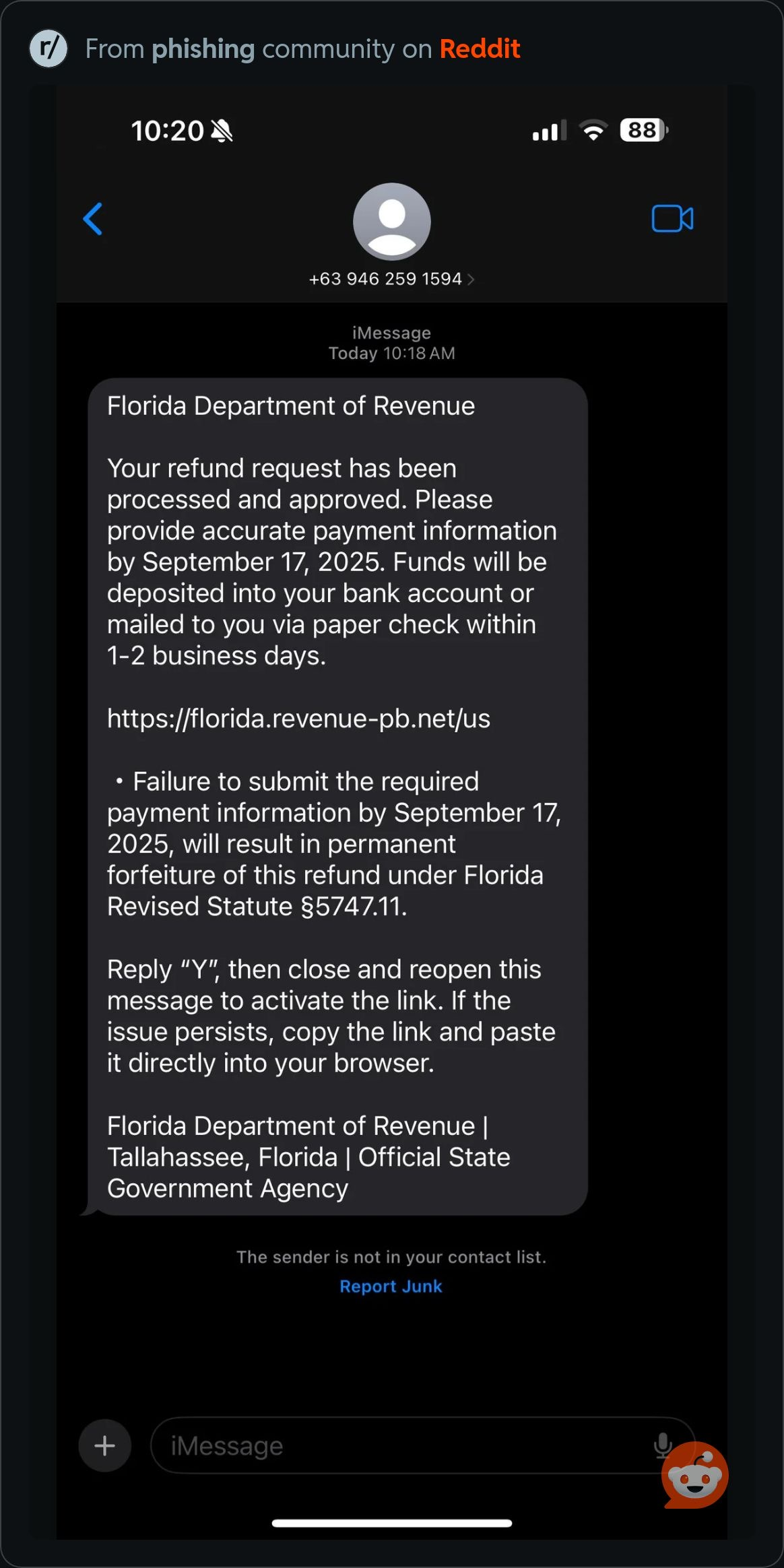Go back to the message list
Viewport: 784px width, 1568px height.
pos(93,219)
